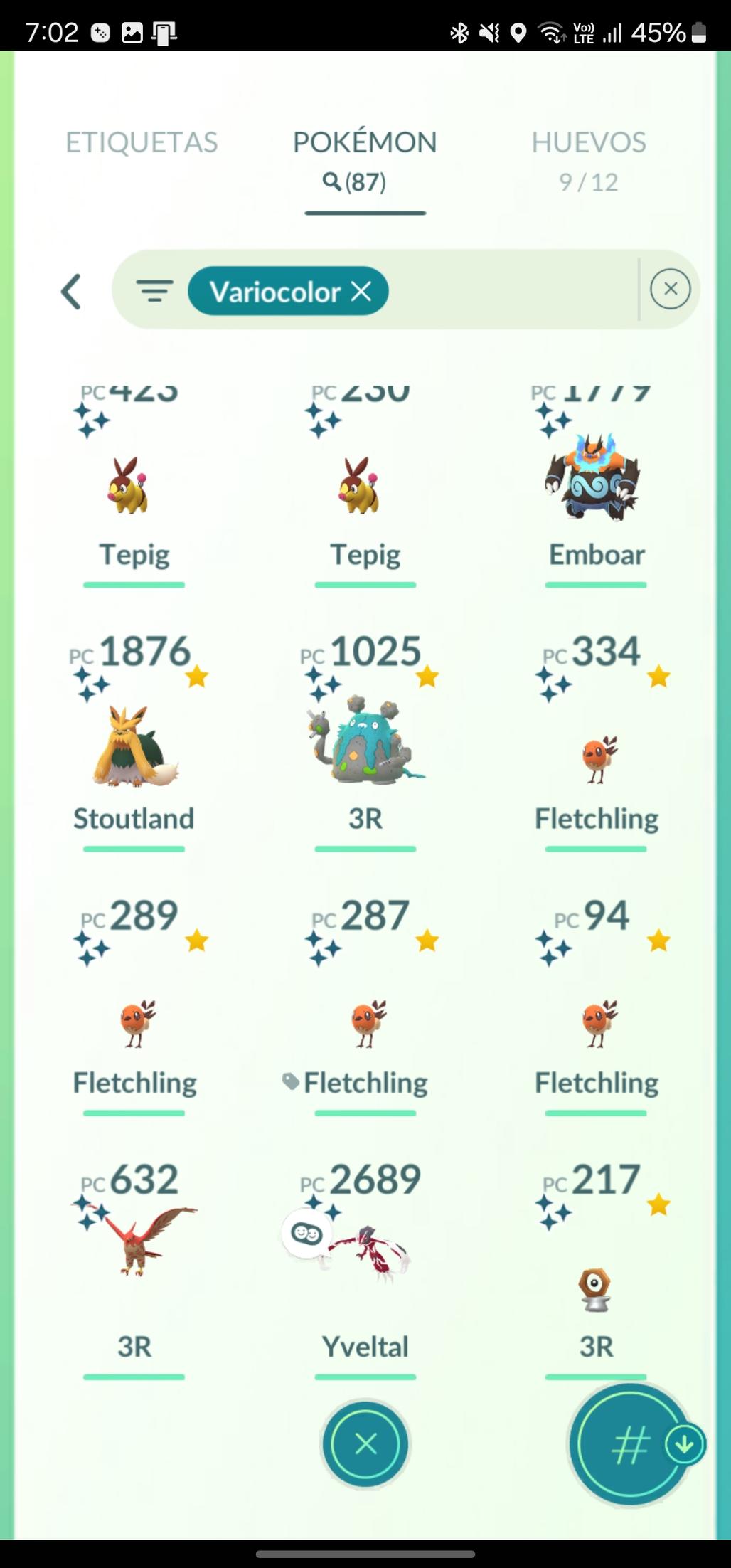Switch to the Etiquetas tab
731x1568 pixels.
(142, 142)
